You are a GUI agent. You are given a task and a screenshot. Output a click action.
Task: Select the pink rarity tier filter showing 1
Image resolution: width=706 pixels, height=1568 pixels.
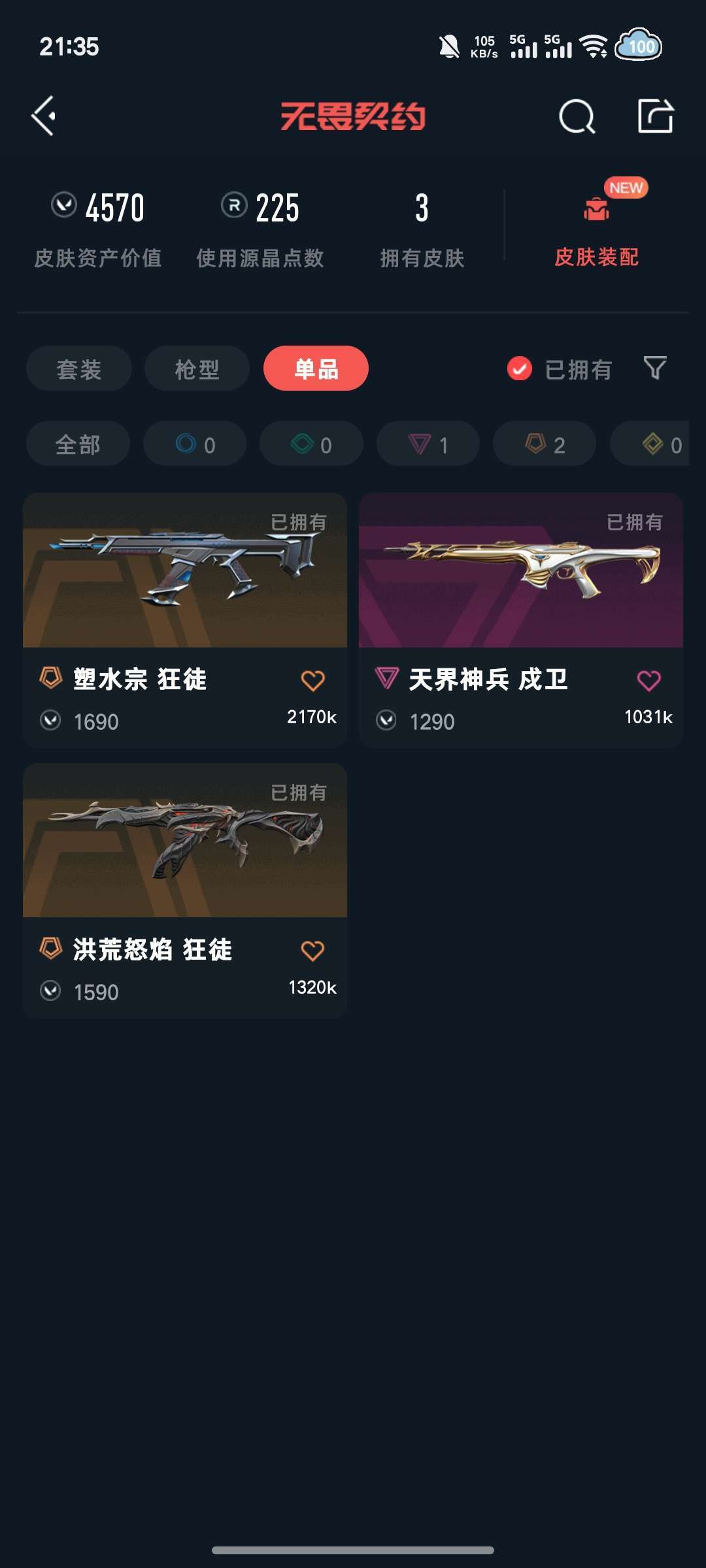tap(428, 443)
